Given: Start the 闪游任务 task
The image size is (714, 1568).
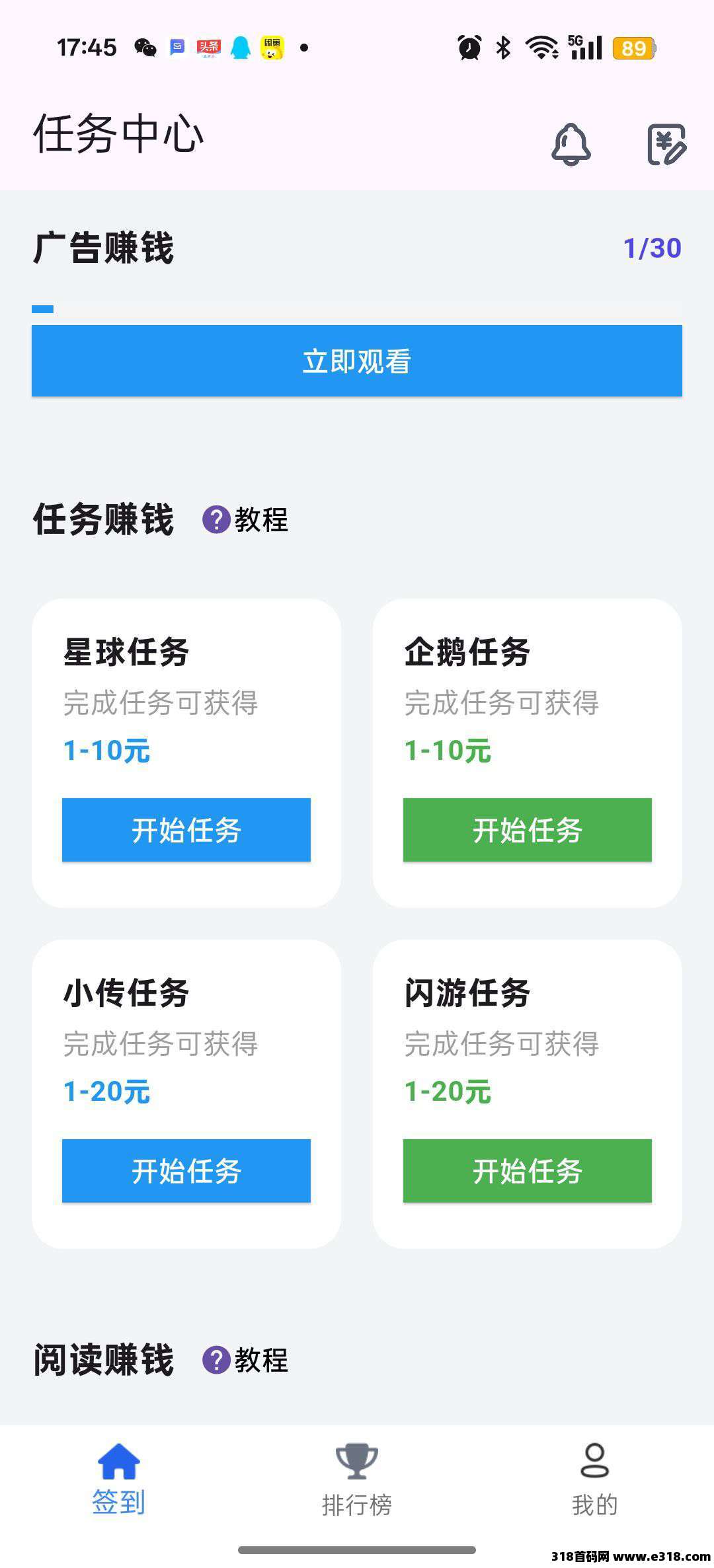Looking at the screenshot, I should (x=527, y=1171).
